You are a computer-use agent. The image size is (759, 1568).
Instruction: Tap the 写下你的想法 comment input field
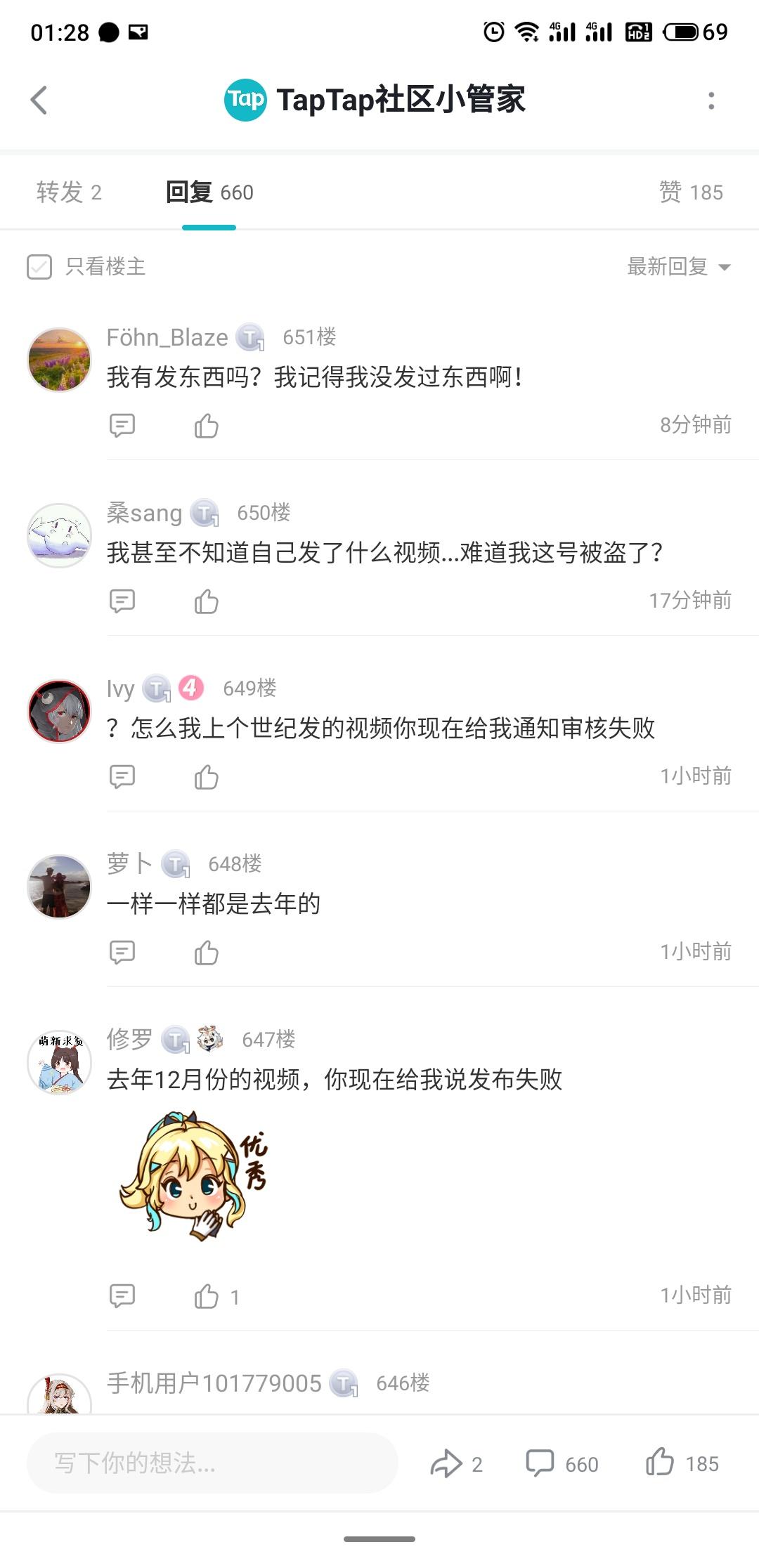[212, 1463]
